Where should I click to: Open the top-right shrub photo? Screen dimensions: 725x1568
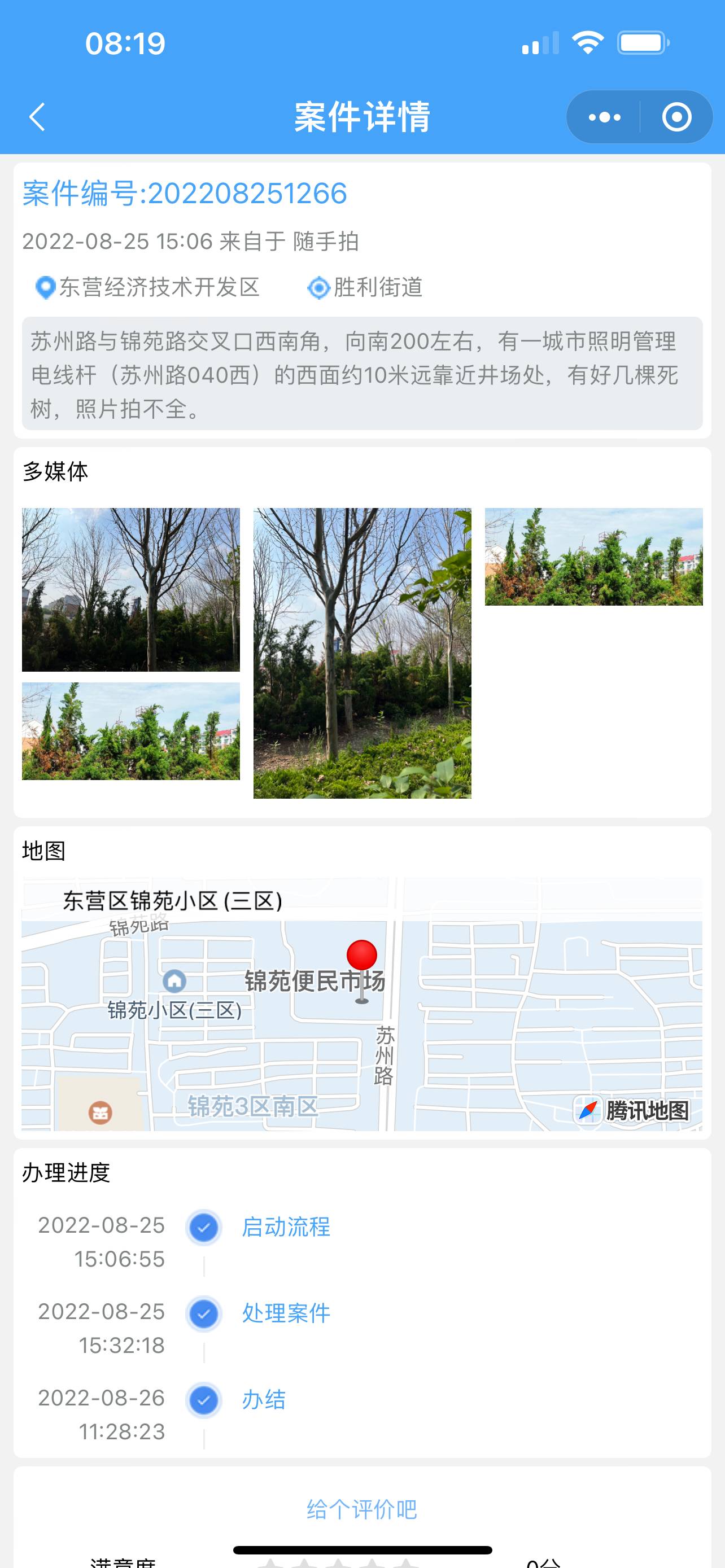[593, 557]
